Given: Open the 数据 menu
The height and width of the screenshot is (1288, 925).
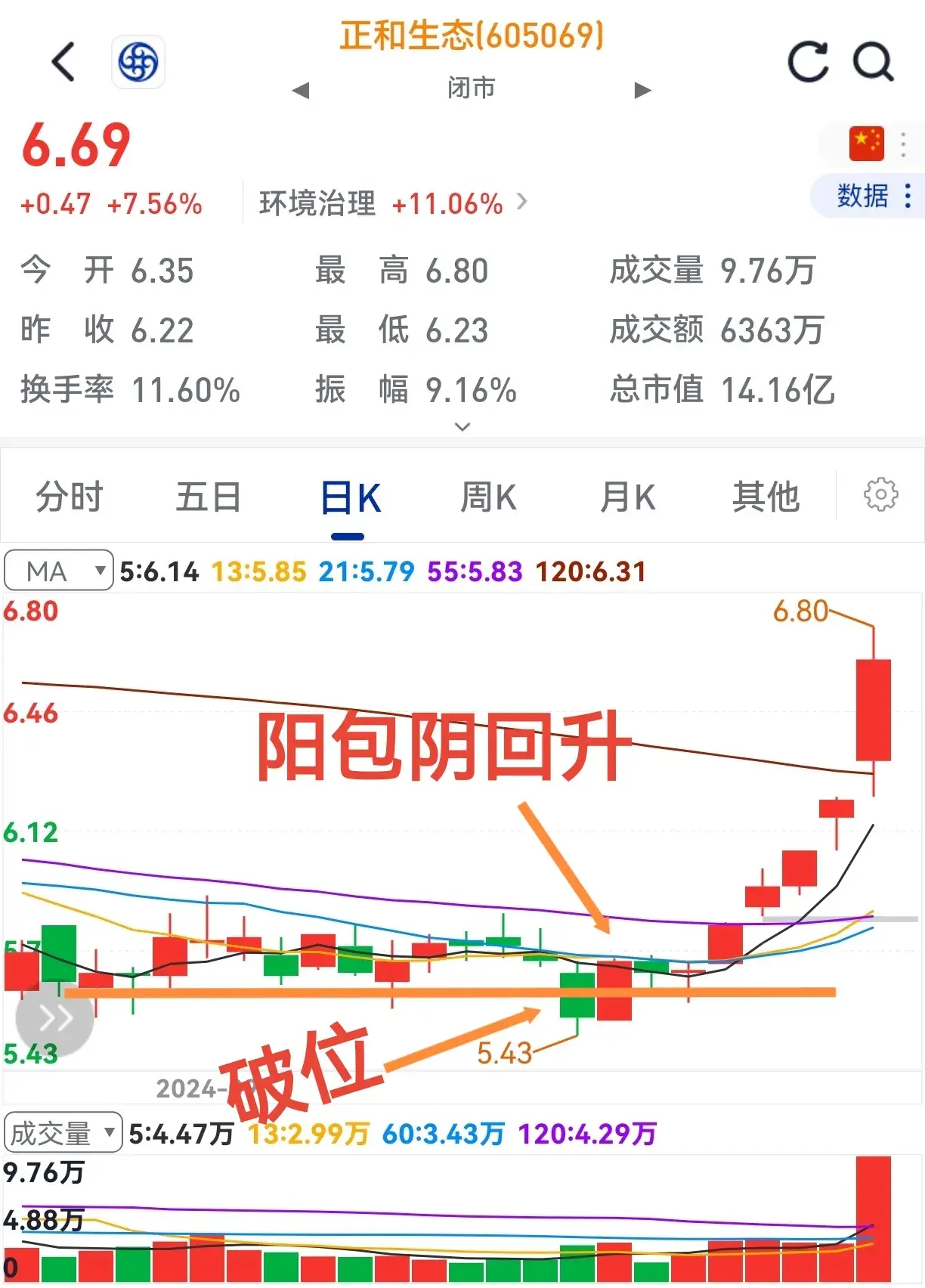Looking at the screenshot, I should tap(873, 196).
